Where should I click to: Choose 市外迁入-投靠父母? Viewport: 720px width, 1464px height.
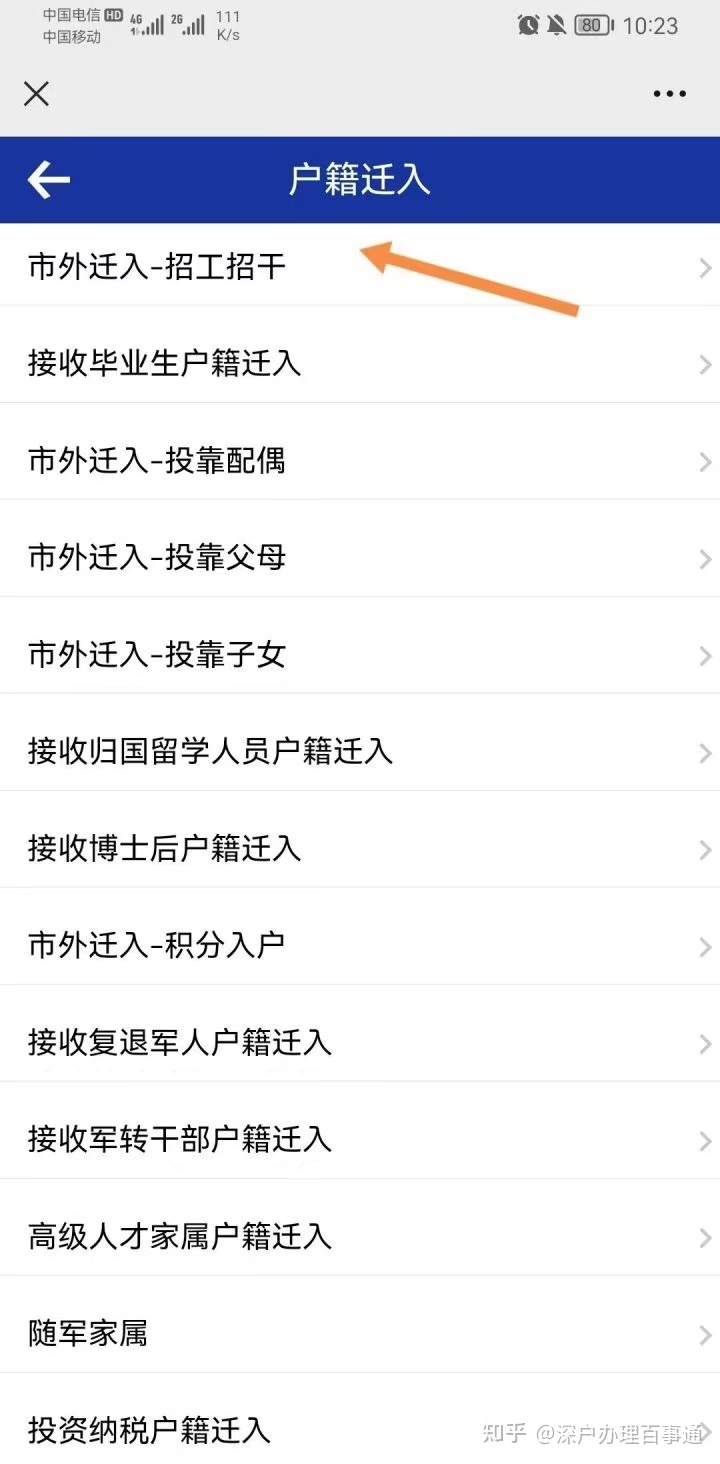click(360, 557)
